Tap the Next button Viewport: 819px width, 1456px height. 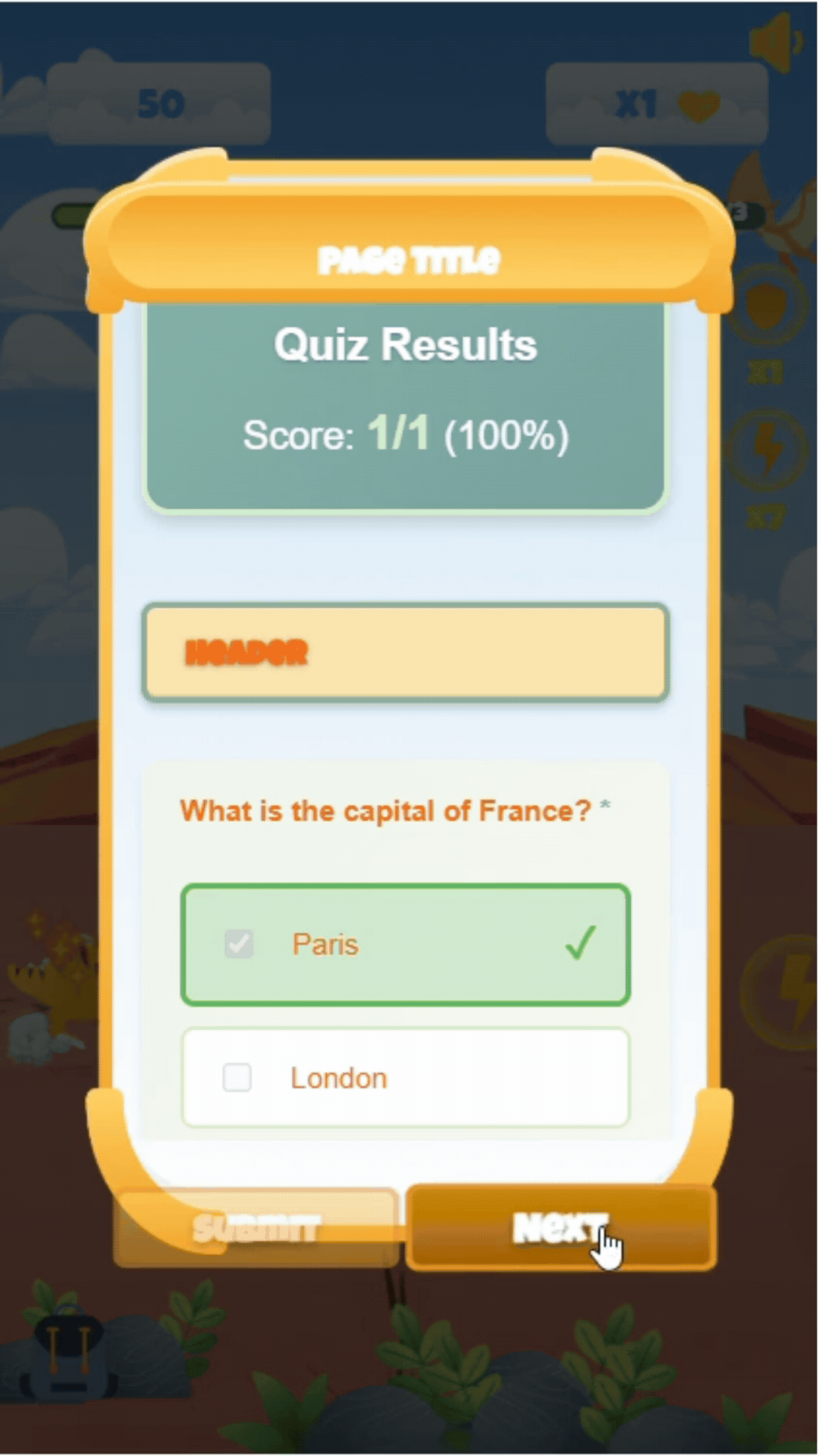tap(560, 1228)
